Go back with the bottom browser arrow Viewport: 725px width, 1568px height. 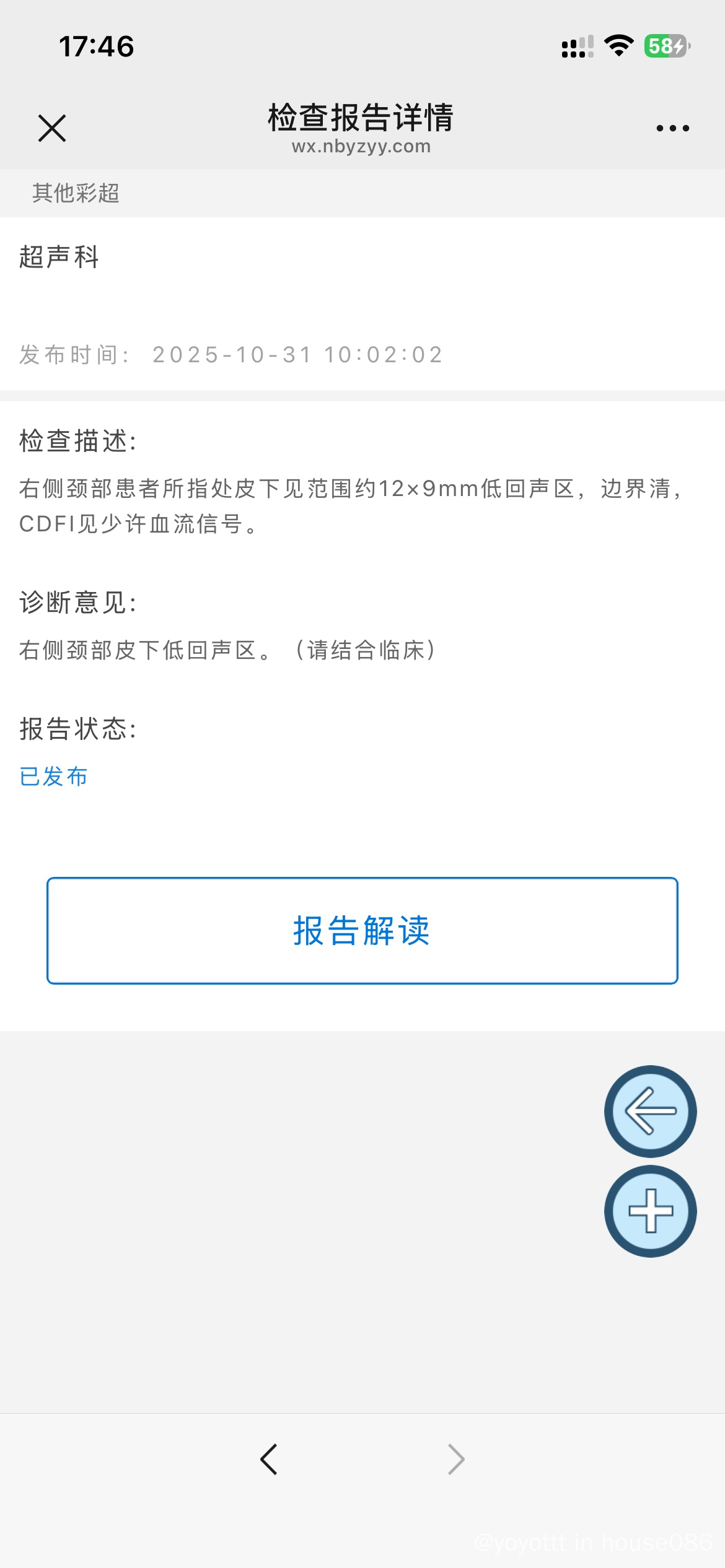coord(269,1460)
